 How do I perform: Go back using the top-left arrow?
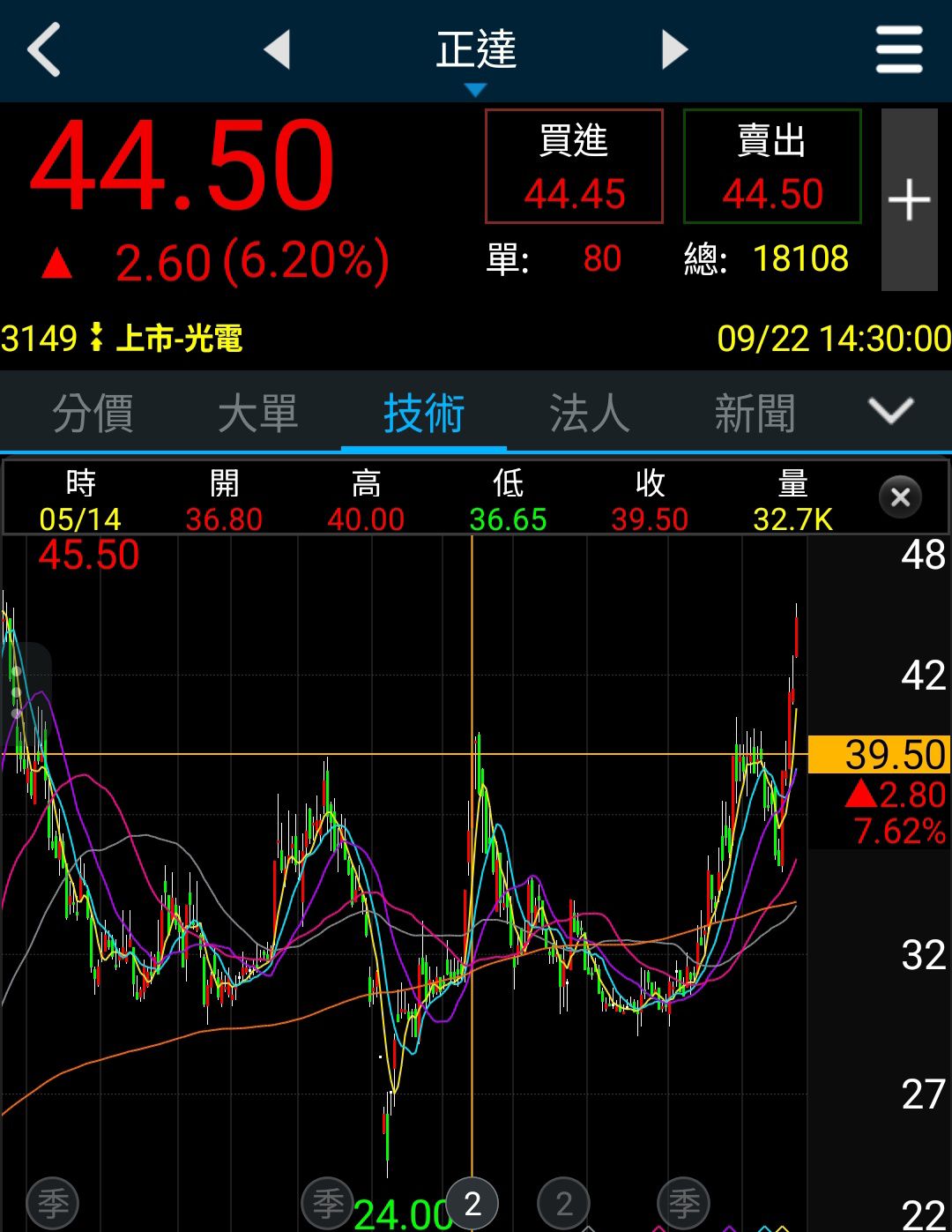44,49
